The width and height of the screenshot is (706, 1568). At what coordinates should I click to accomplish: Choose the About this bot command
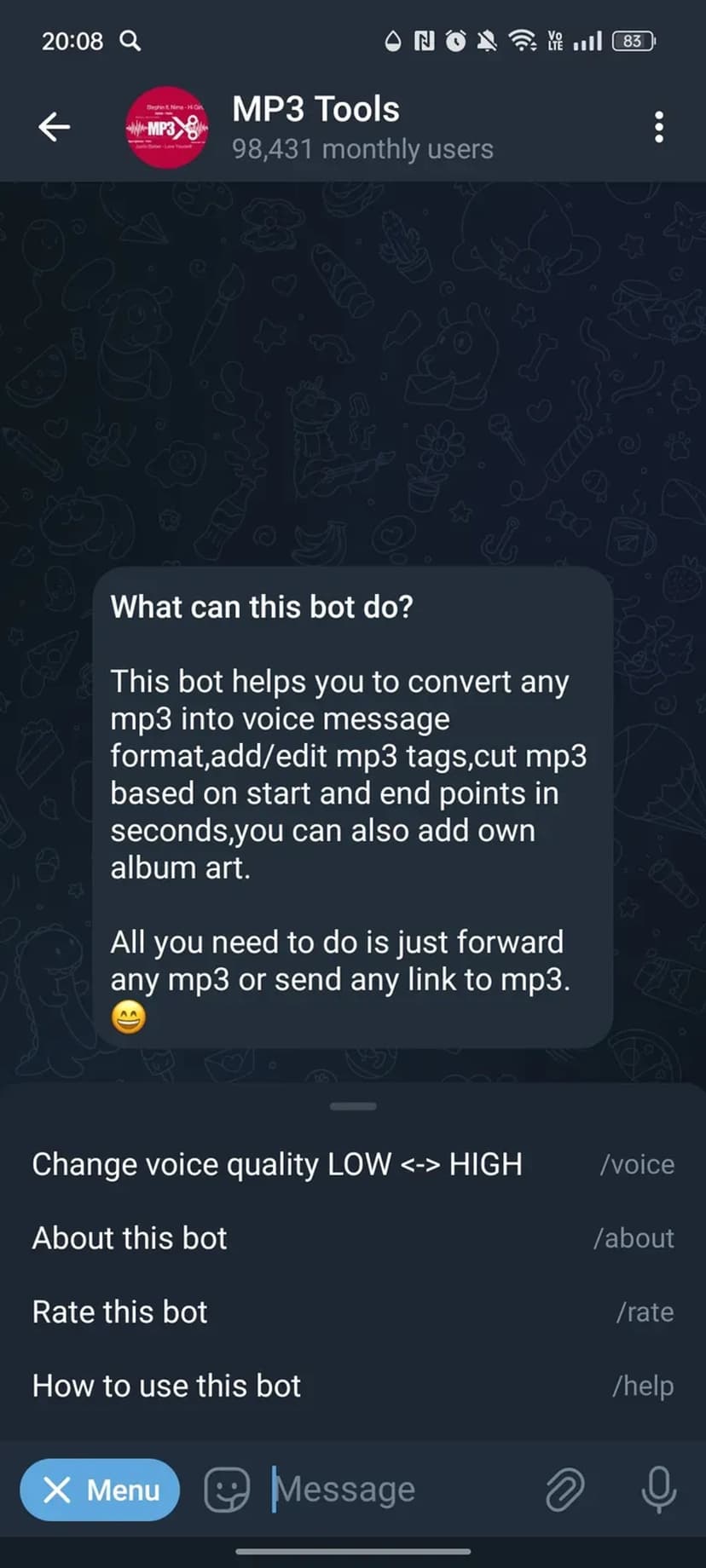click(352, 1238)
